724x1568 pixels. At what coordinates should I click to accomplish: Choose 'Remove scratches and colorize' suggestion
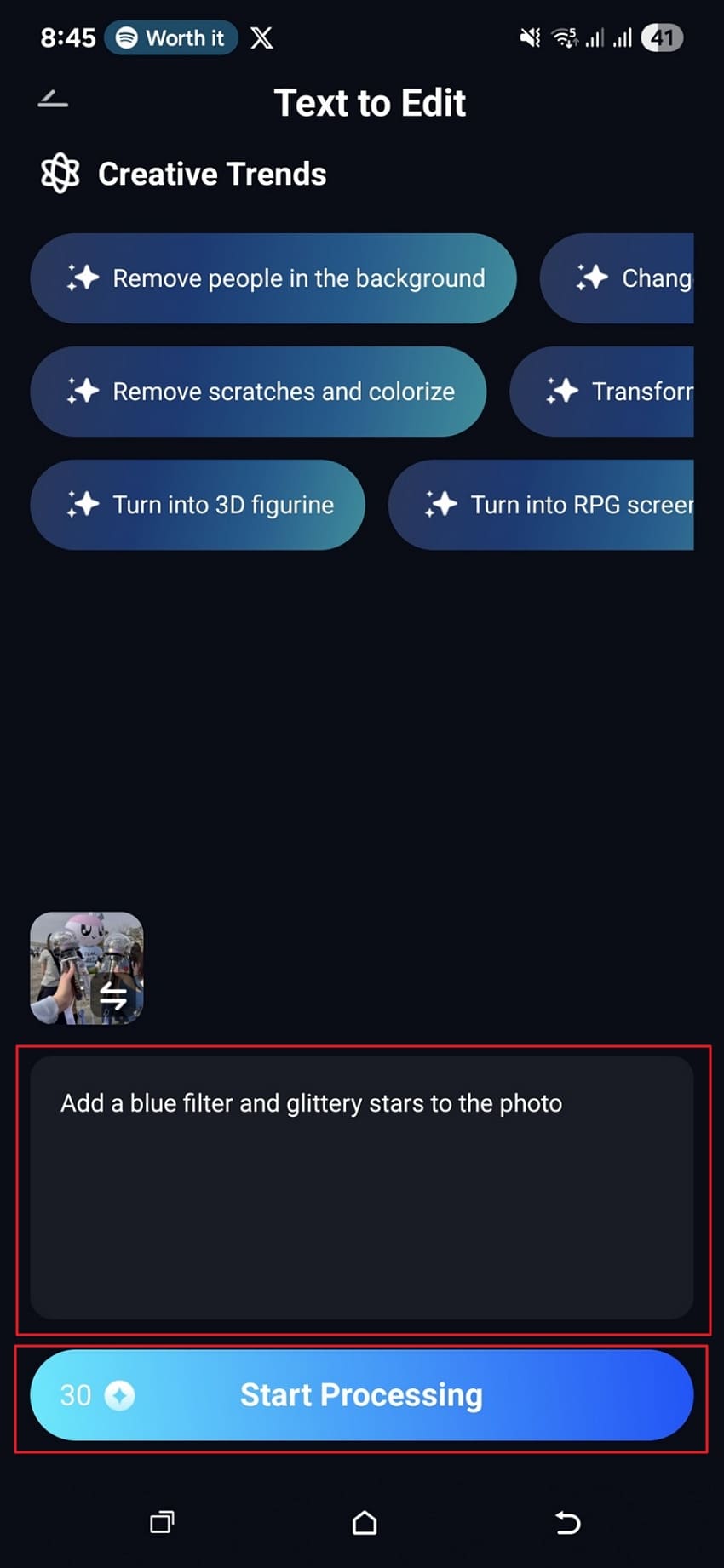click(258, 392)
